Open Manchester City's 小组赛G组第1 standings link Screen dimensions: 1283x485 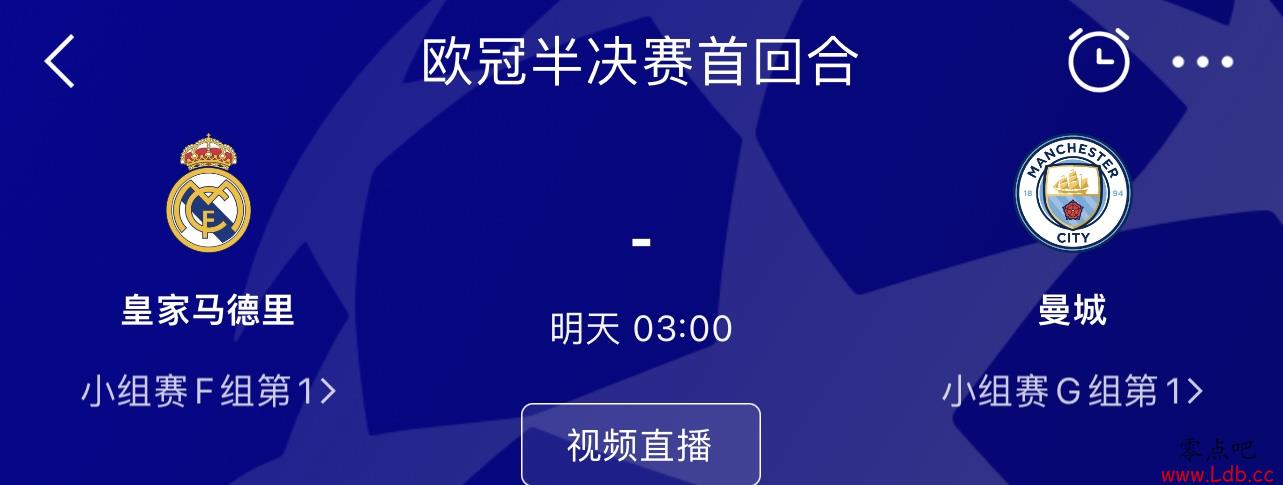coord(1072,392)
